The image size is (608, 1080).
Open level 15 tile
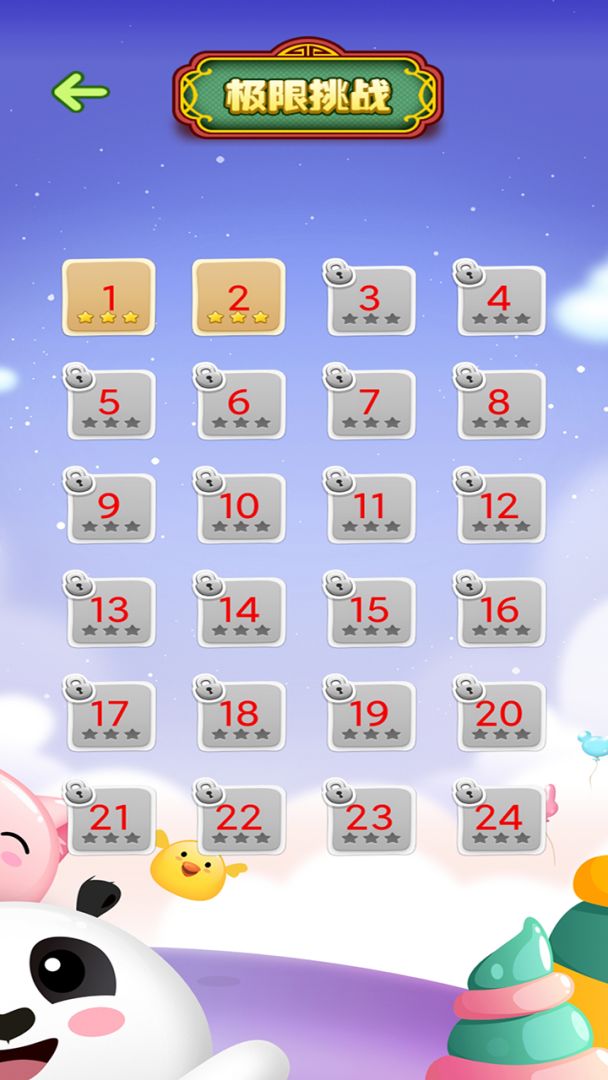click(371, 612)
